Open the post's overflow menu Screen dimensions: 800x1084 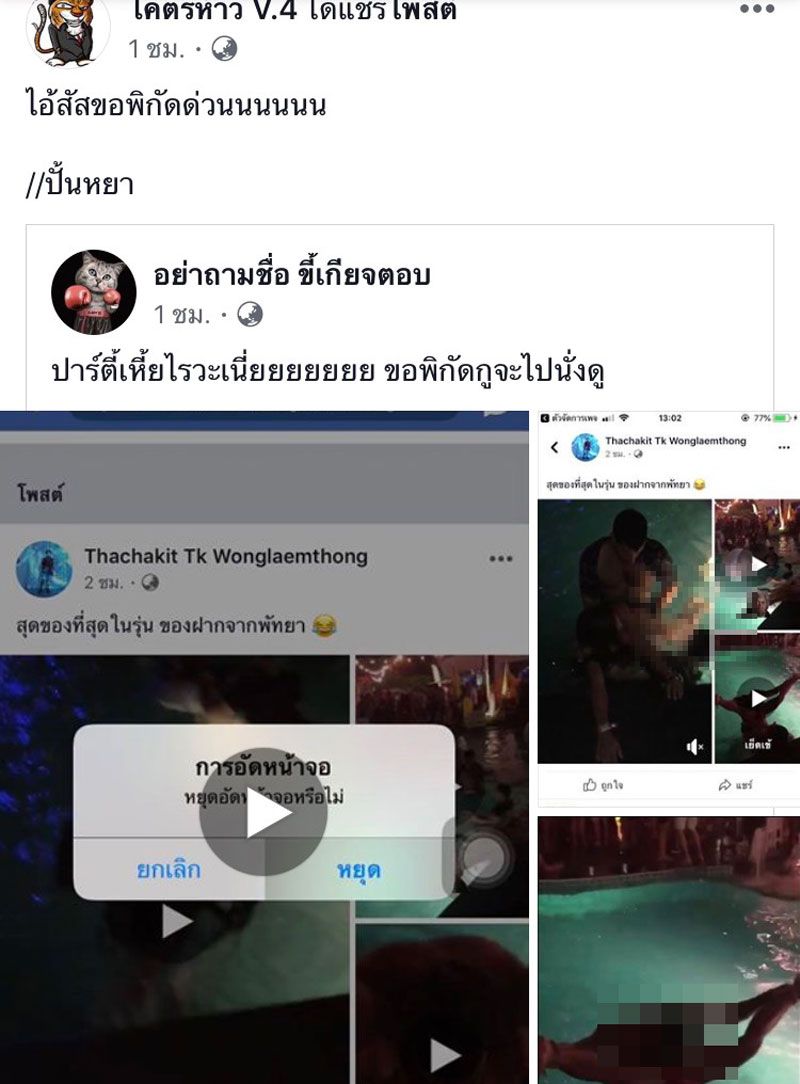(757, 9)
